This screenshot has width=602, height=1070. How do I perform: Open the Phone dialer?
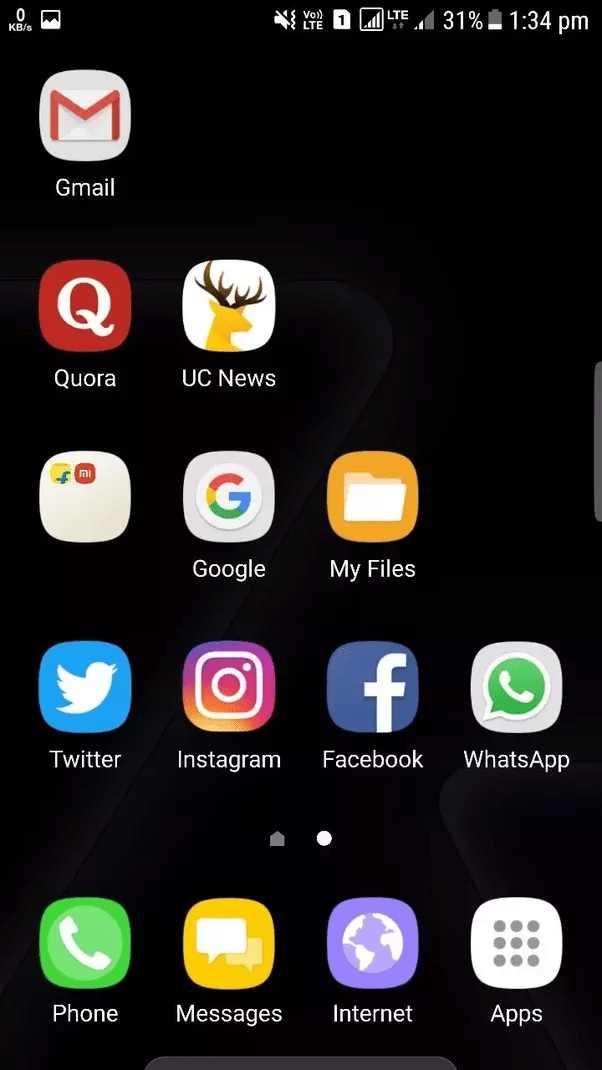coord(85,944)
